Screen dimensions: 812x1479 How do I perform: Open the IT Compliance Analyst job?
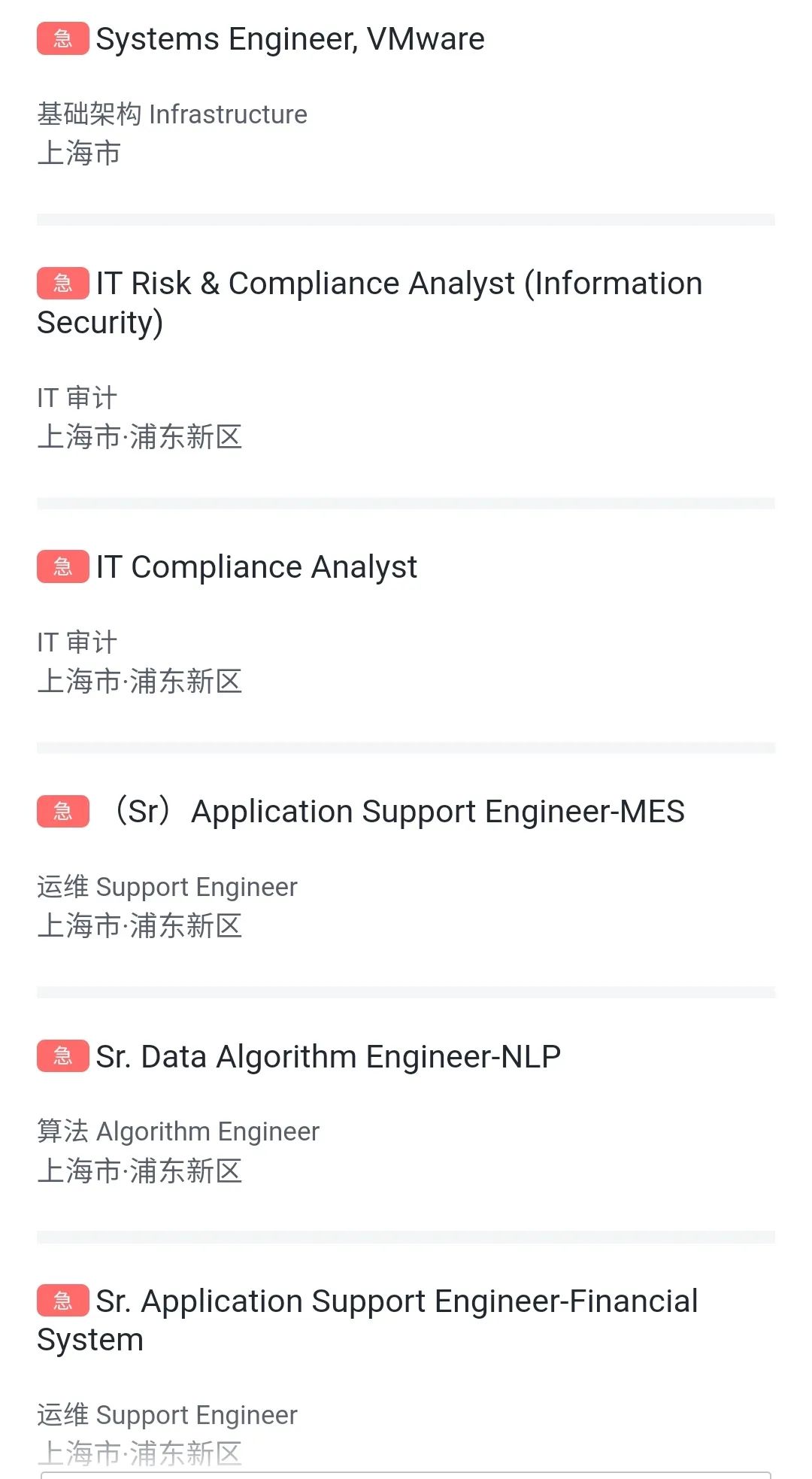tap(256, 567)
